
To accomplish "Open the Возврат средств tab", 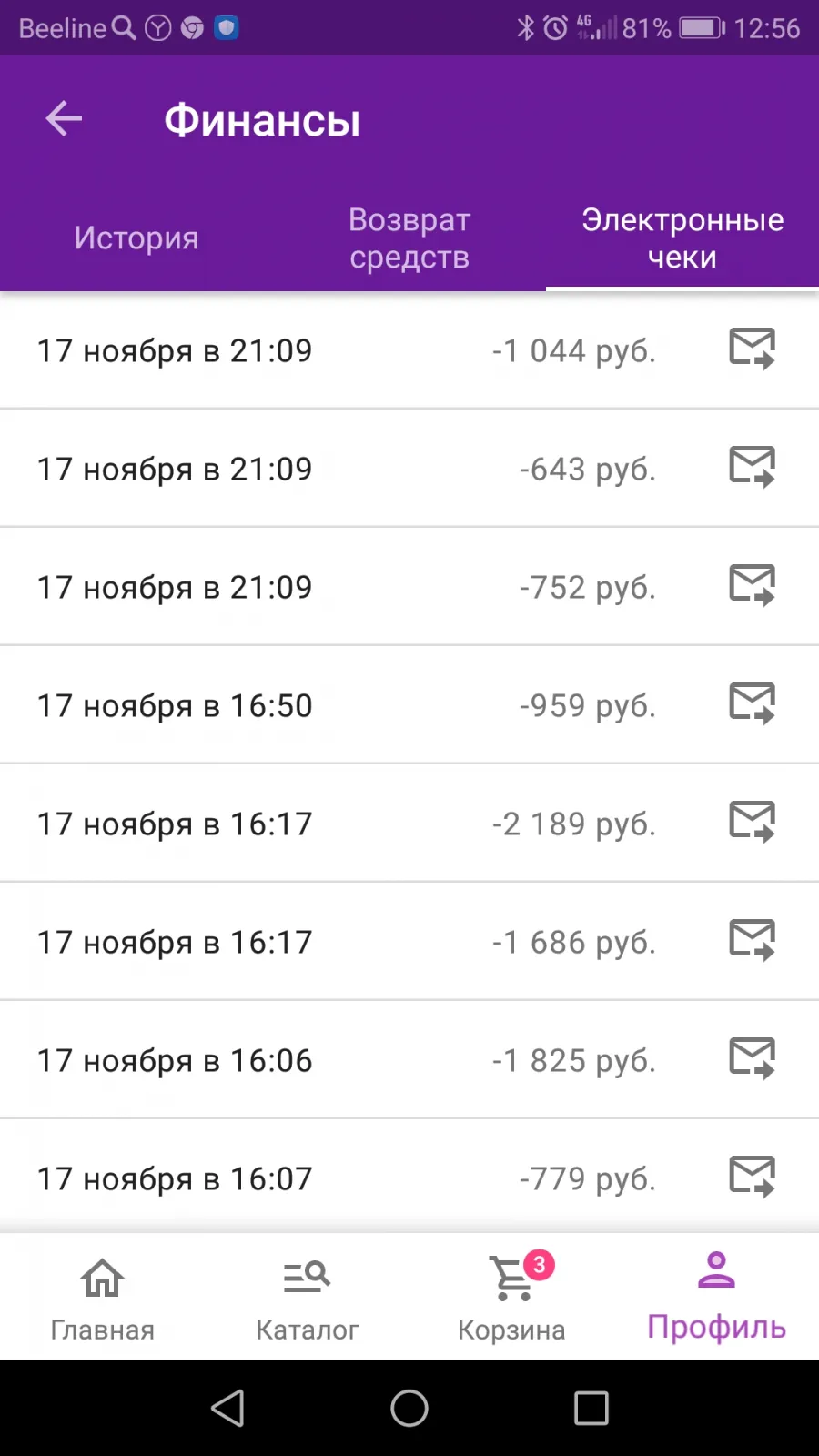I will coord(409,238).
